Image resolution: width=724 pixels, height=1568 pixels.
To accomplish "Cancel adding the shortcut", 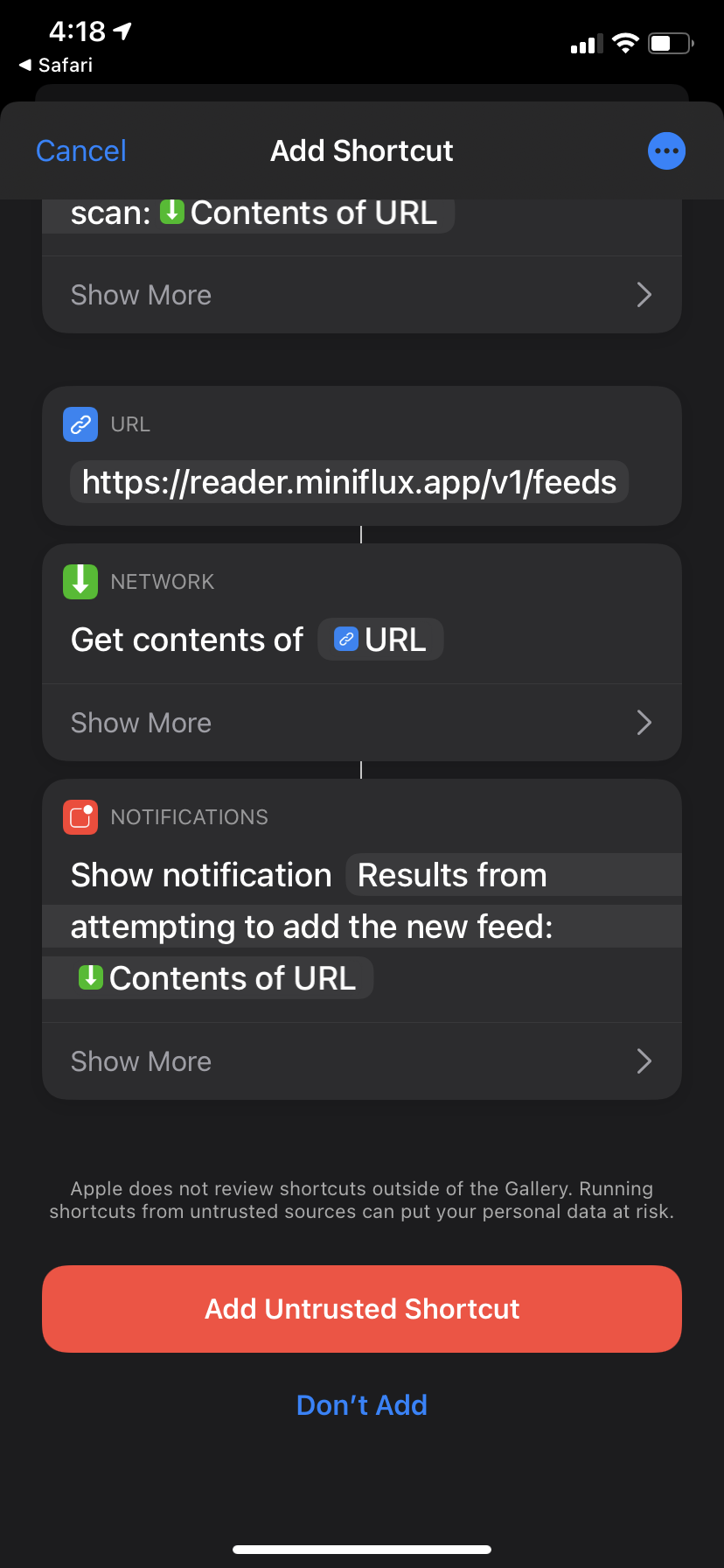I will 81,150.
